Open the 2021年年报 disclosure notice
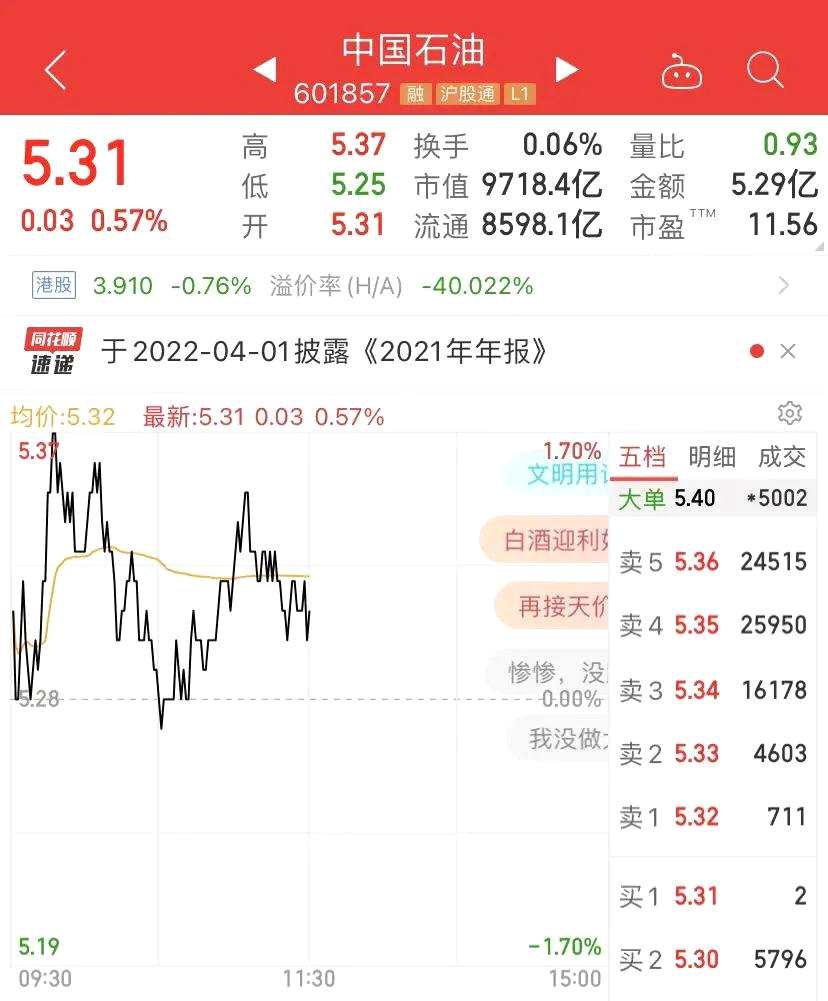 tap(325, 351)
